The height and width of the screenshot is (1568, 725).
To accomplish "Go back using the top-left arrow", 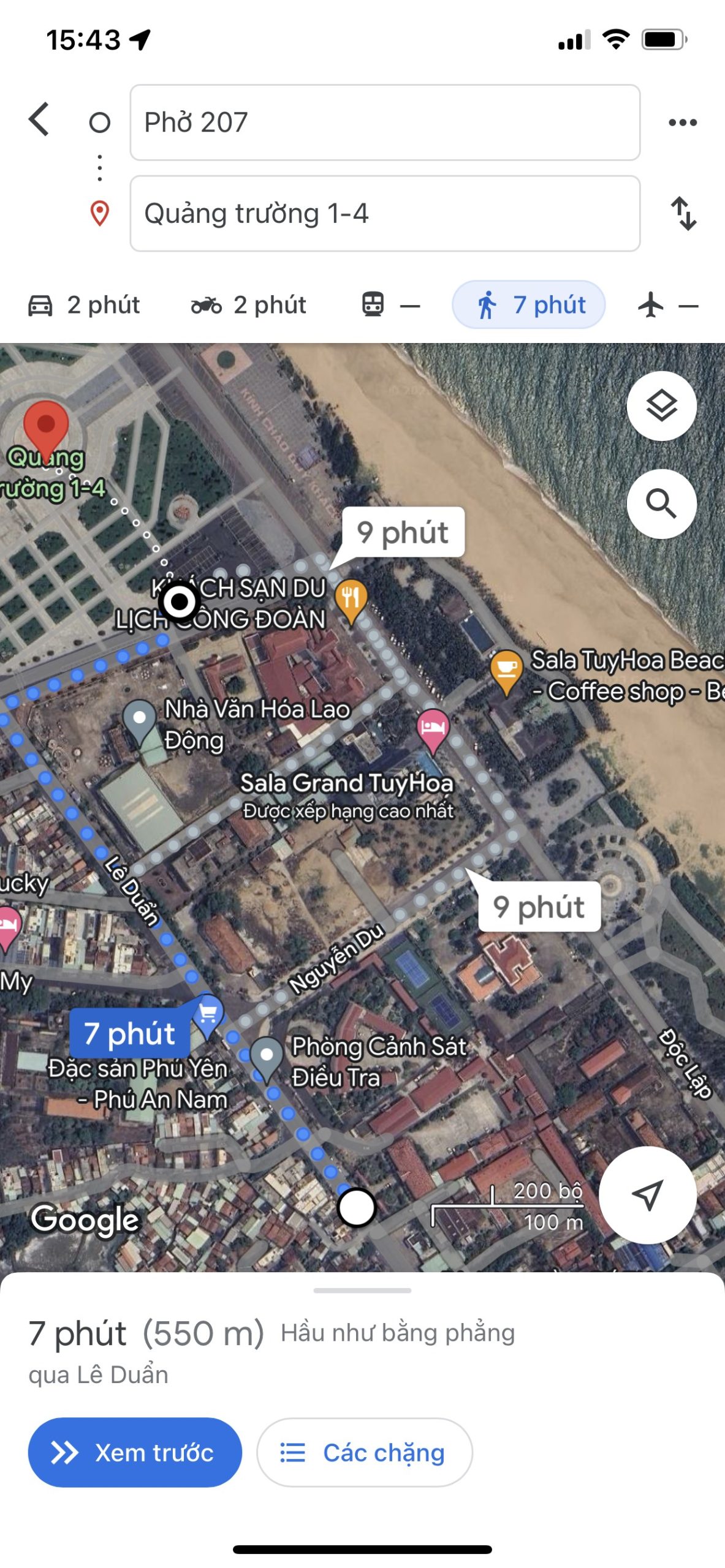I will (x=39, y=119).
